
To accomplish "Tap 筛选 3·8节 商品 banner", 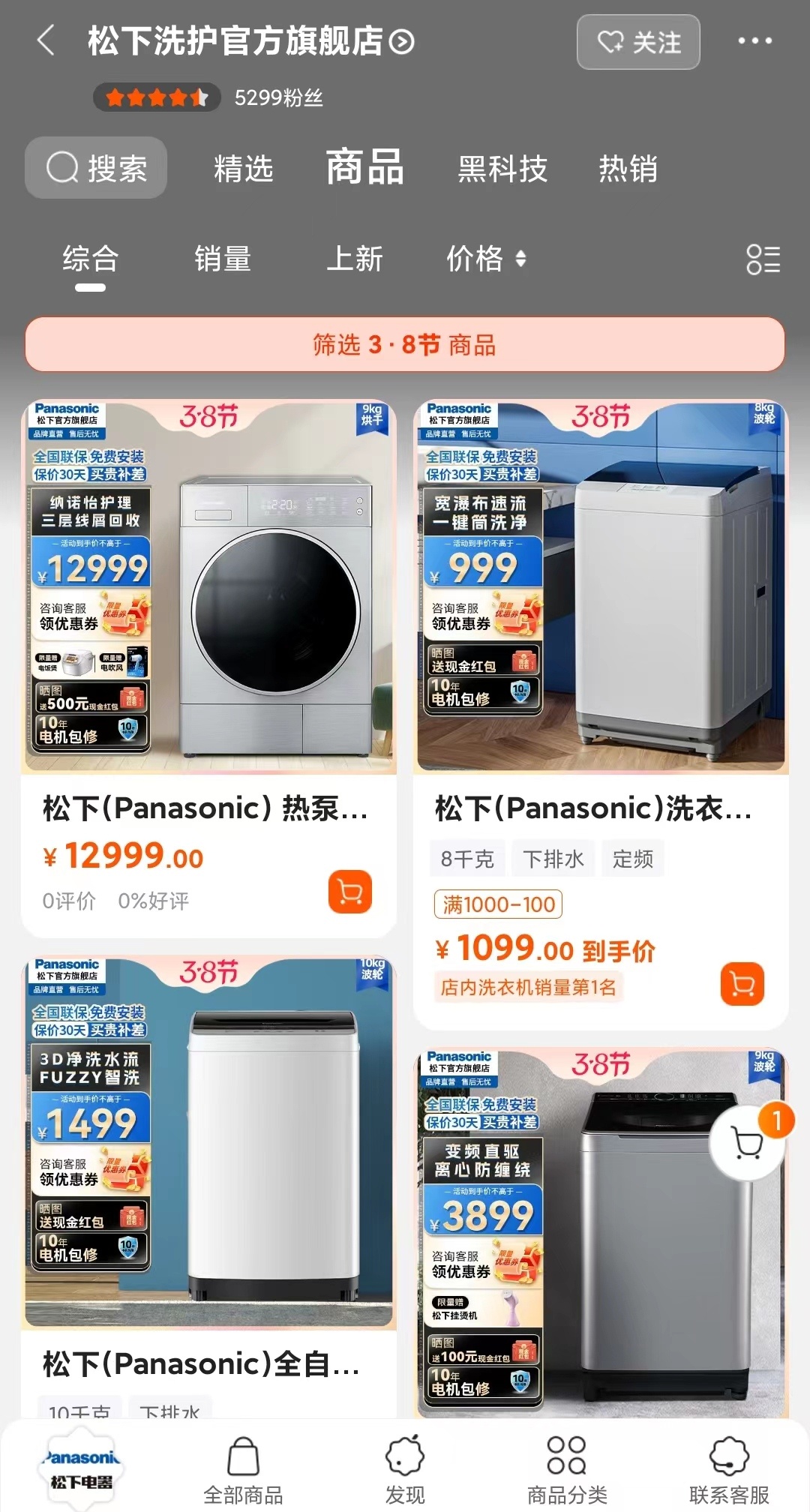I will click(x=405, y=345).
